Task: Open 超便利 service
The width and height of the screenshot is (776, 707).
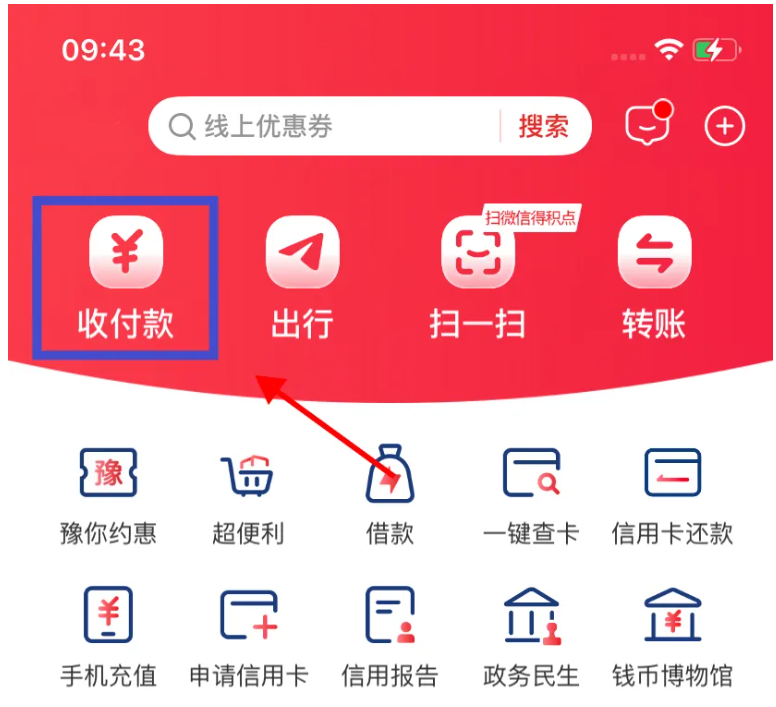Action: coord(248,495)
